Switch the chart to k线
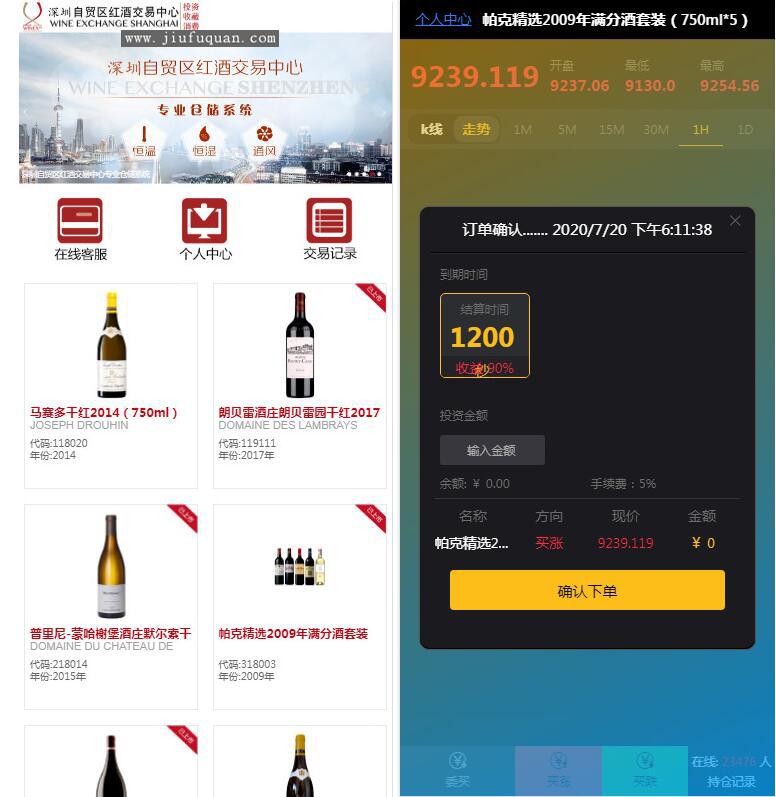 click(431, 129)
